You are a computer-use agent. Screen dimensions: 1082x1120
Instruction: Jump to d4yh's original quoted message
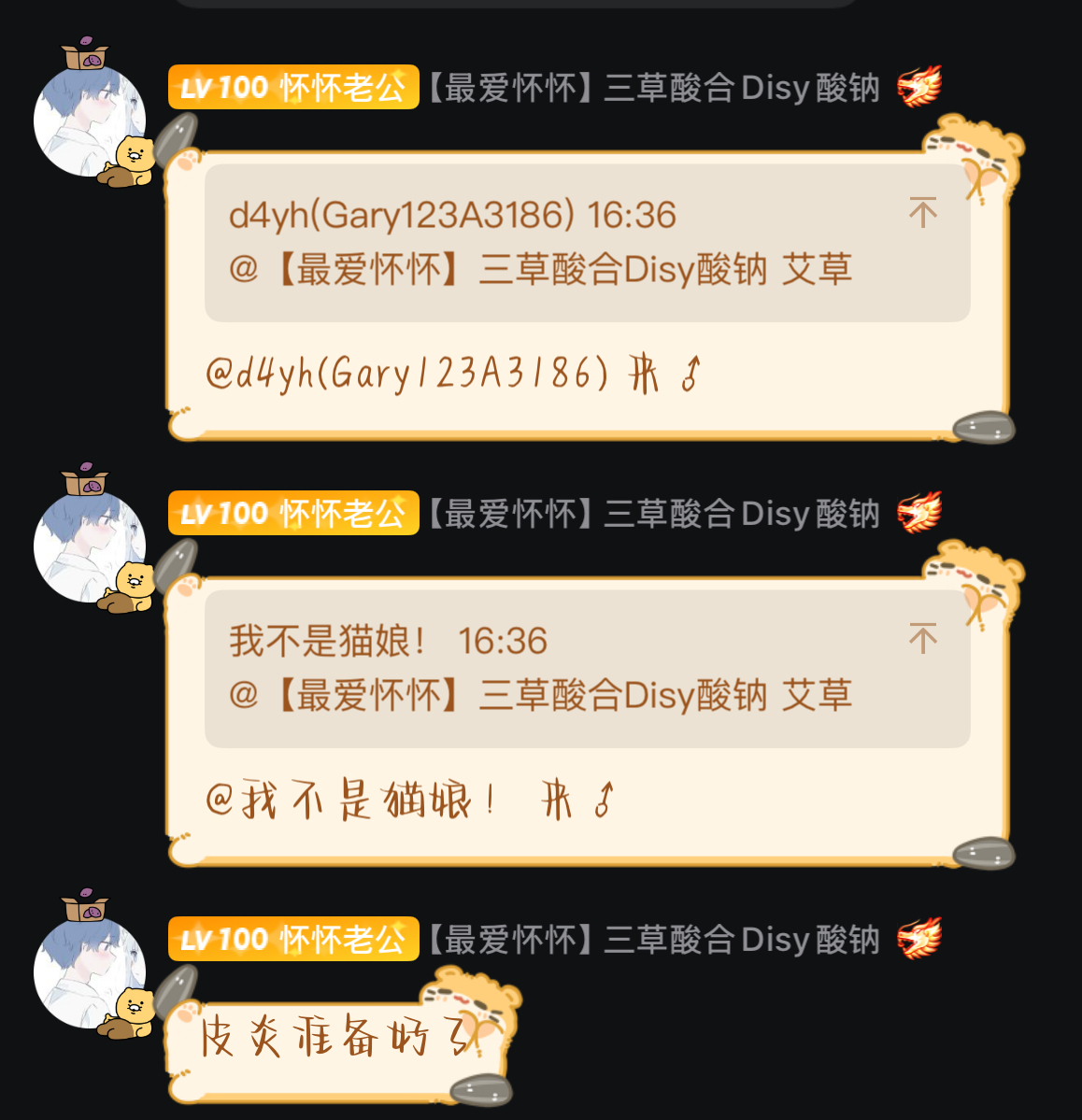pos(922,213)
